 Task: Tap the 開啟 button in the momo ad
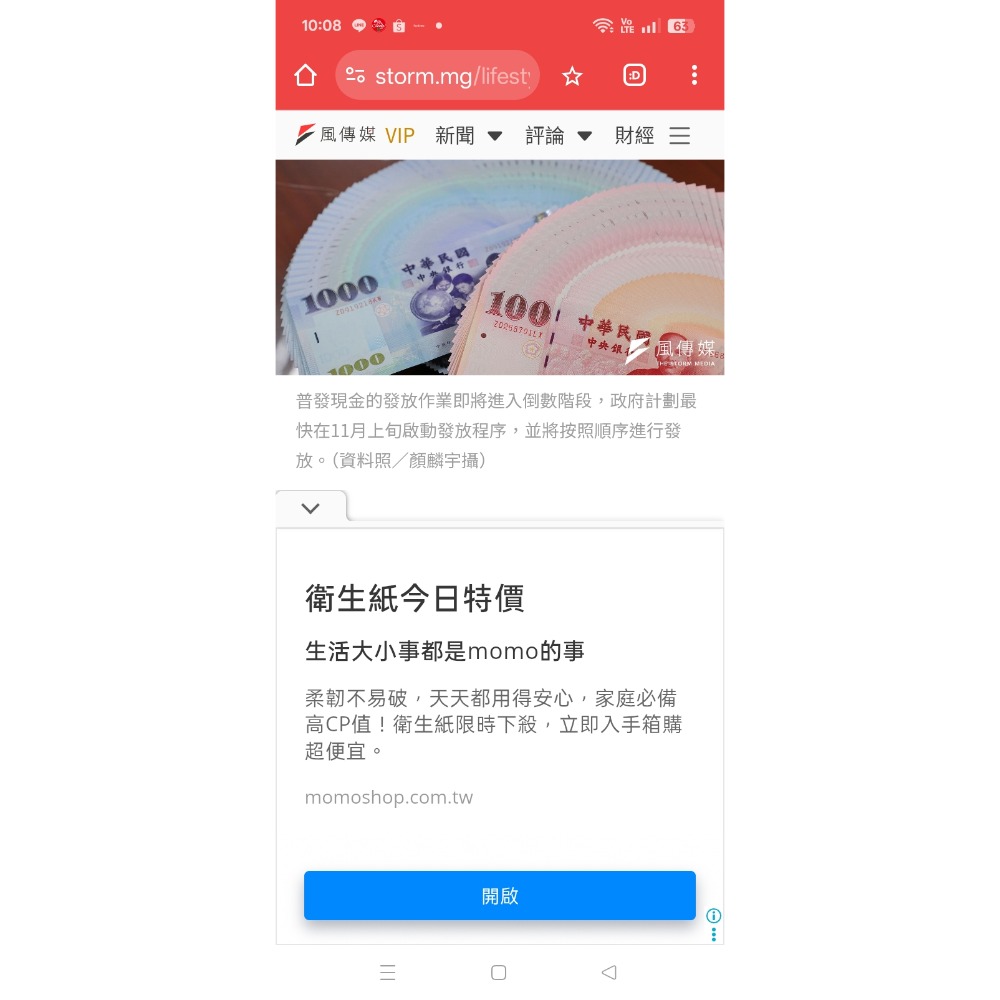pyautogui.click(x=499, y=895)
